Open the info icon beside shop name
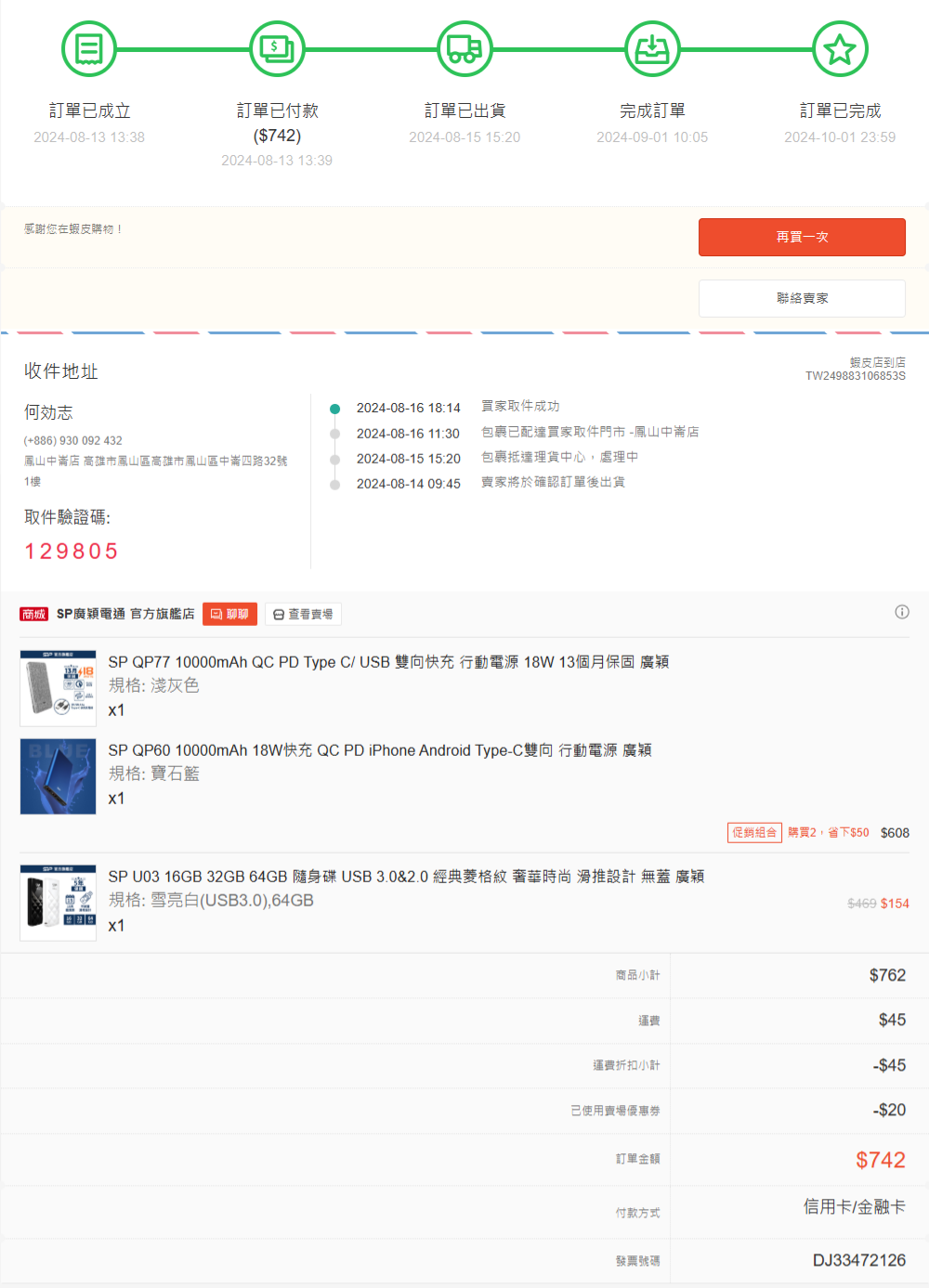The height and width of the screenshot is (1288, 929). pyautogui.click(x=901, y=612)
